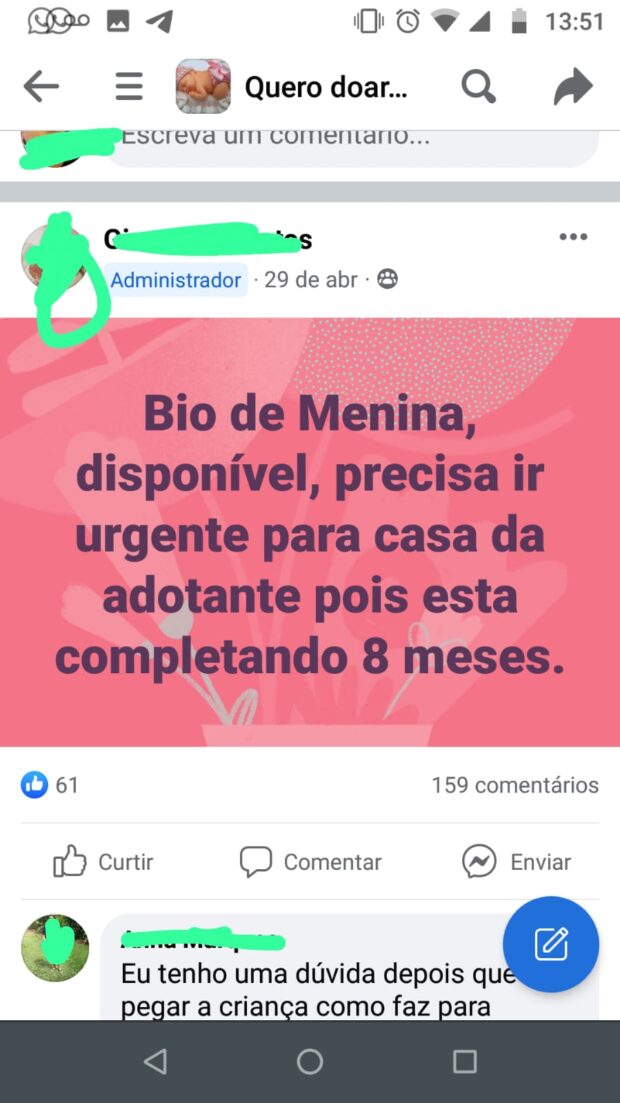
Task: Go back using the arrow in app bar
Action: 41,88
